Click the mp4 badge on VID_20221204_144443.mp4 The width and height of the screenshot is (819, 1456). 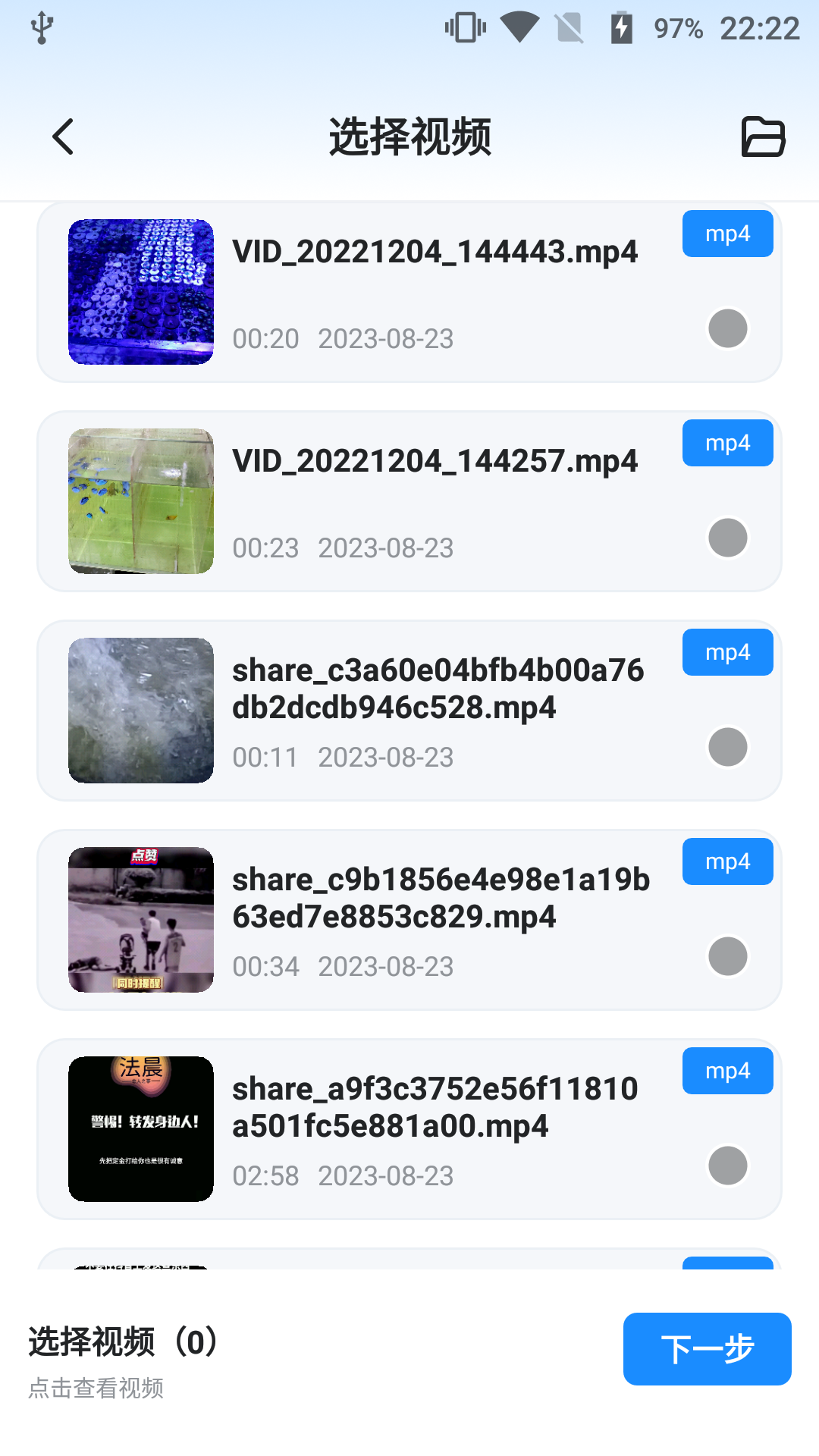point(726,234)
